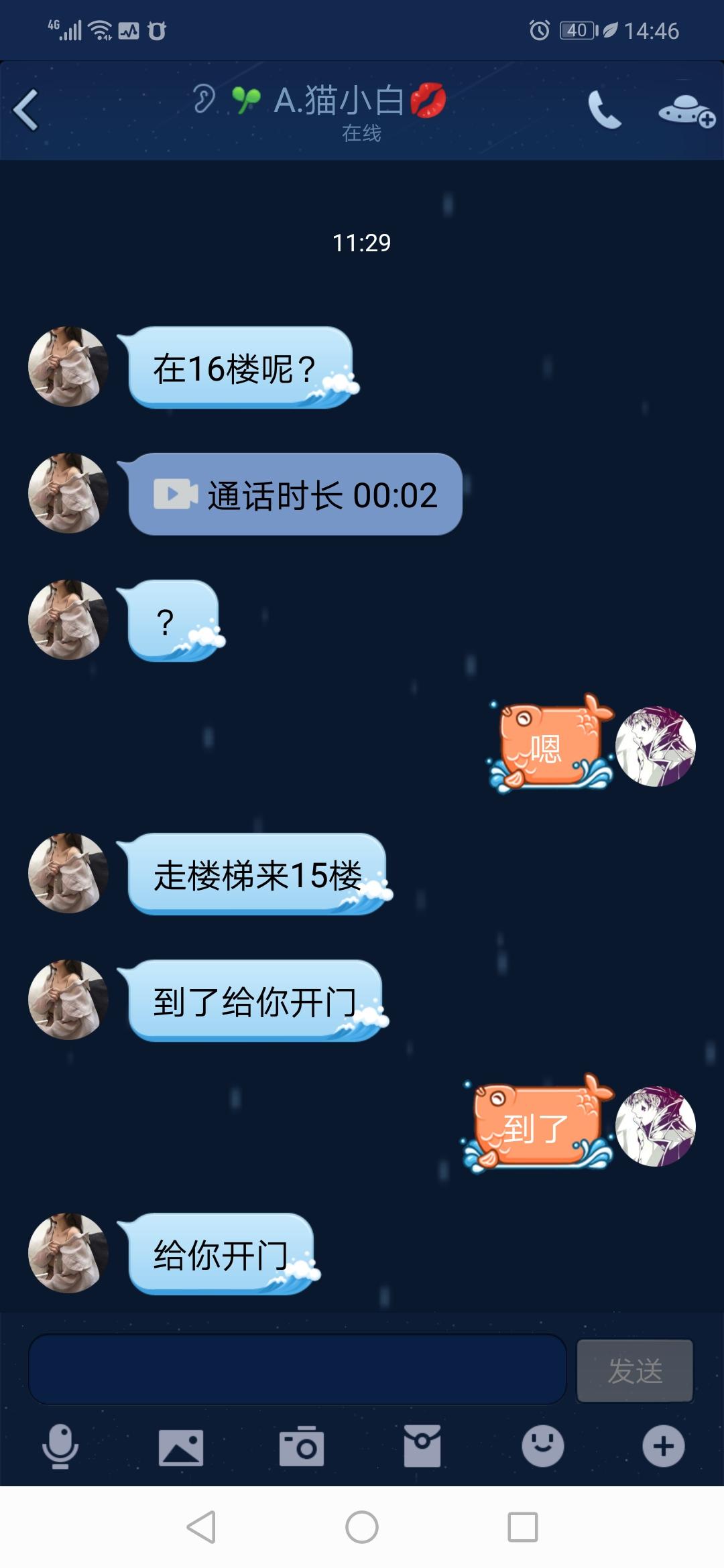Open 猫小白's profile avatar
The width and height of the screenshot is (724, 1568).
coord(67,363)
